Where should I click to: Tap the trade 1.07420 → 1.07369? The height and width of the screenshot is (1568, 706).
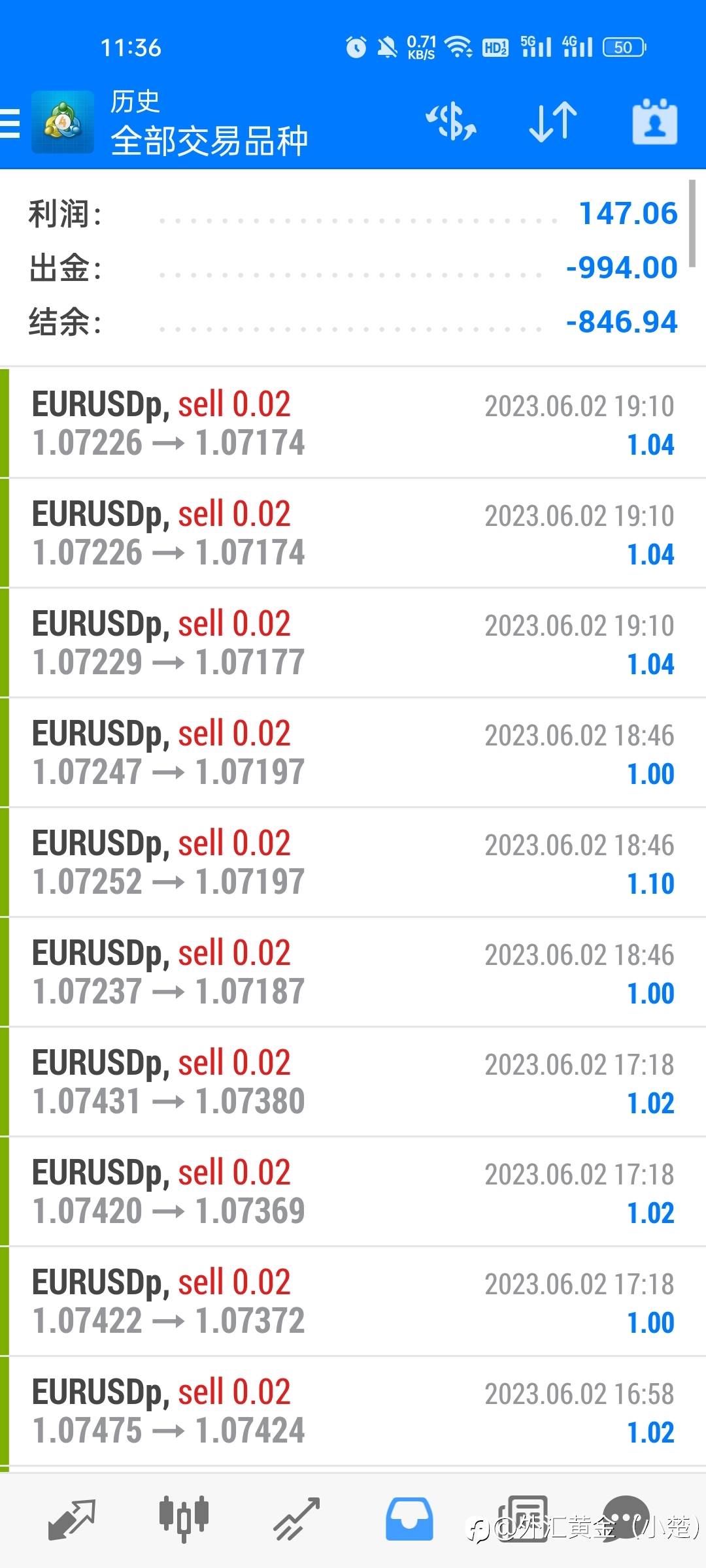click(x=353, y=1192)
